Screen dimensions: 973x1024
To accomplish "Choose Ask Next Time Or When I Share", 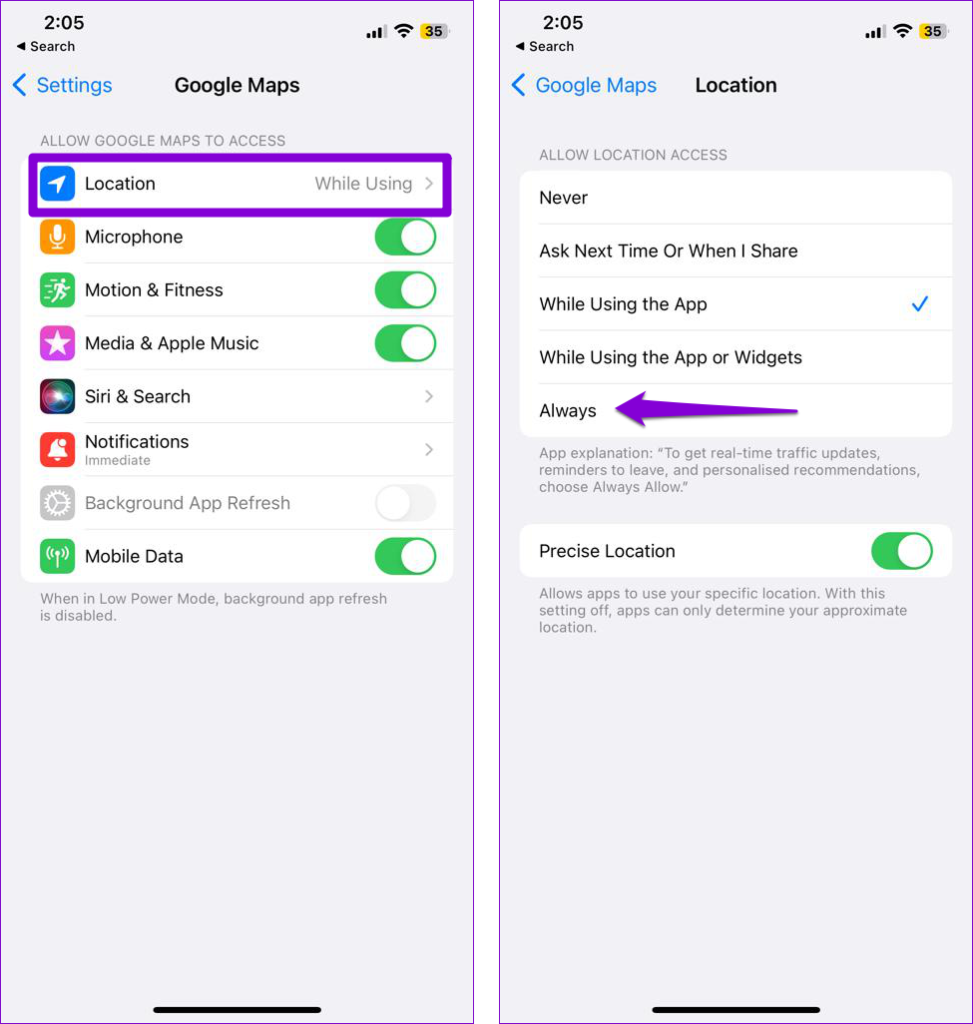I will point(735,251).
